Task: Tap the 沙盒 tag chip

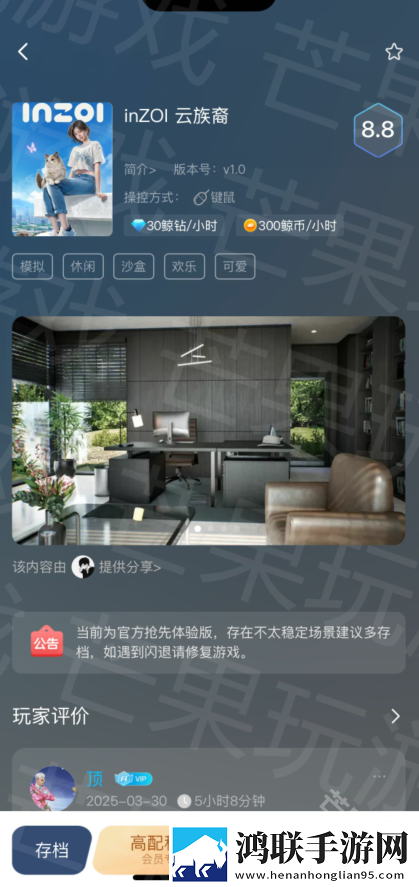Action: point(133,266)
